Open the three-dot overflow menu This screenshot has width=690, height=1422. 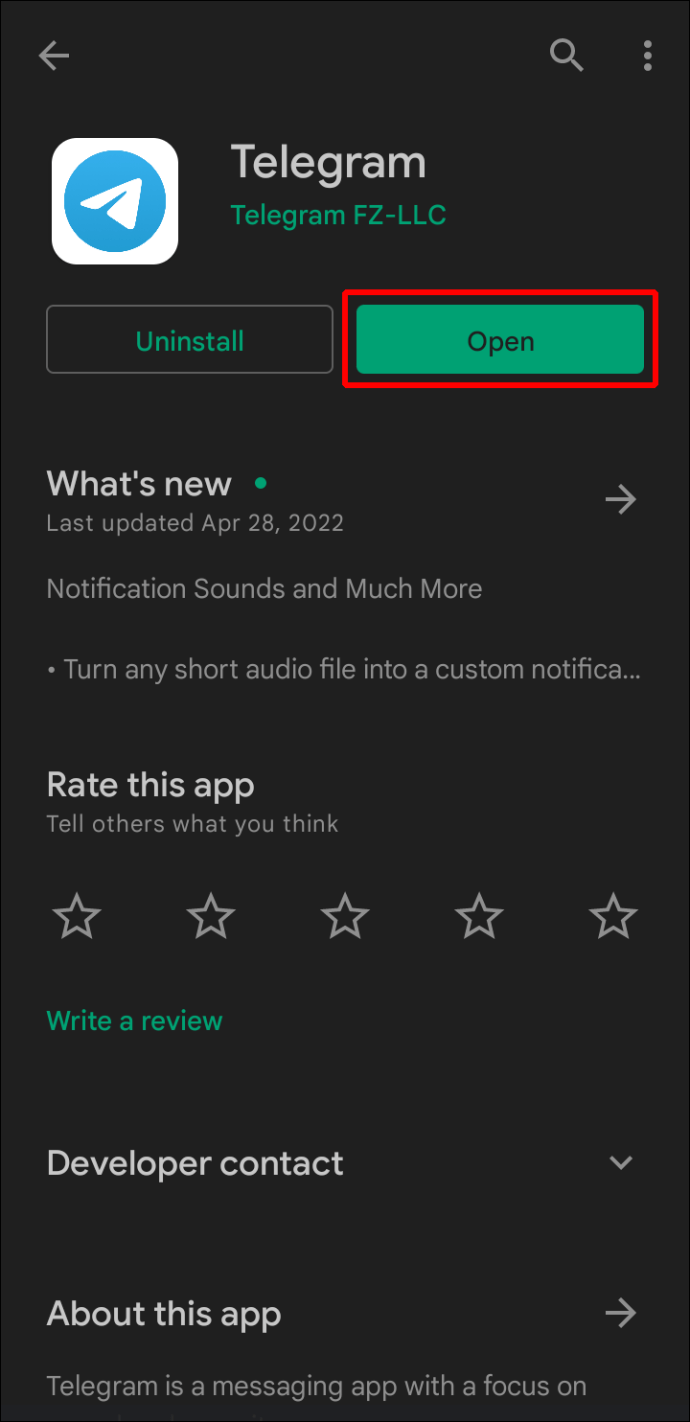coord(648,56)
